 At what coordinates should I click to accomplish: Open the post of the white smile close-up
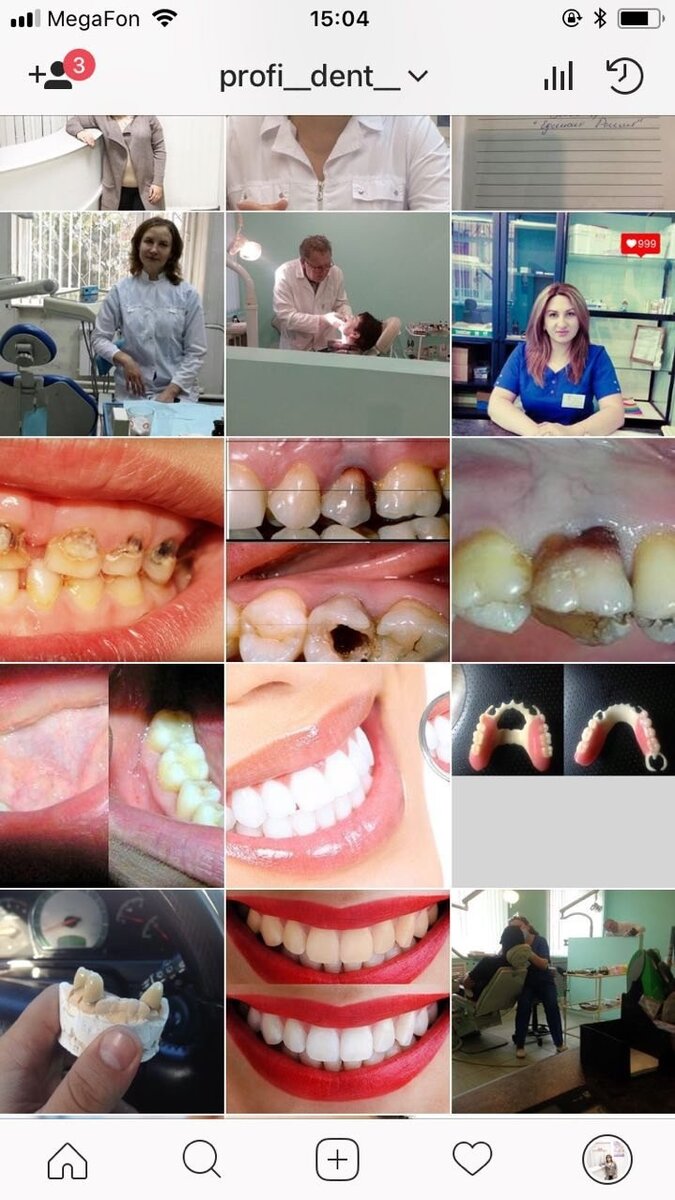click(338, 776)
